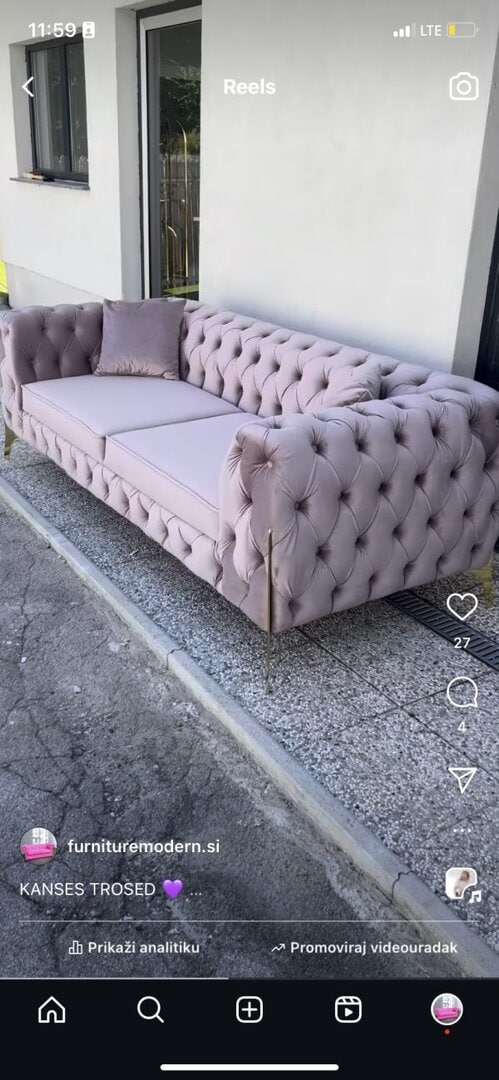
Task: Go back using the top-left arrow
Action: pos(28,87)
